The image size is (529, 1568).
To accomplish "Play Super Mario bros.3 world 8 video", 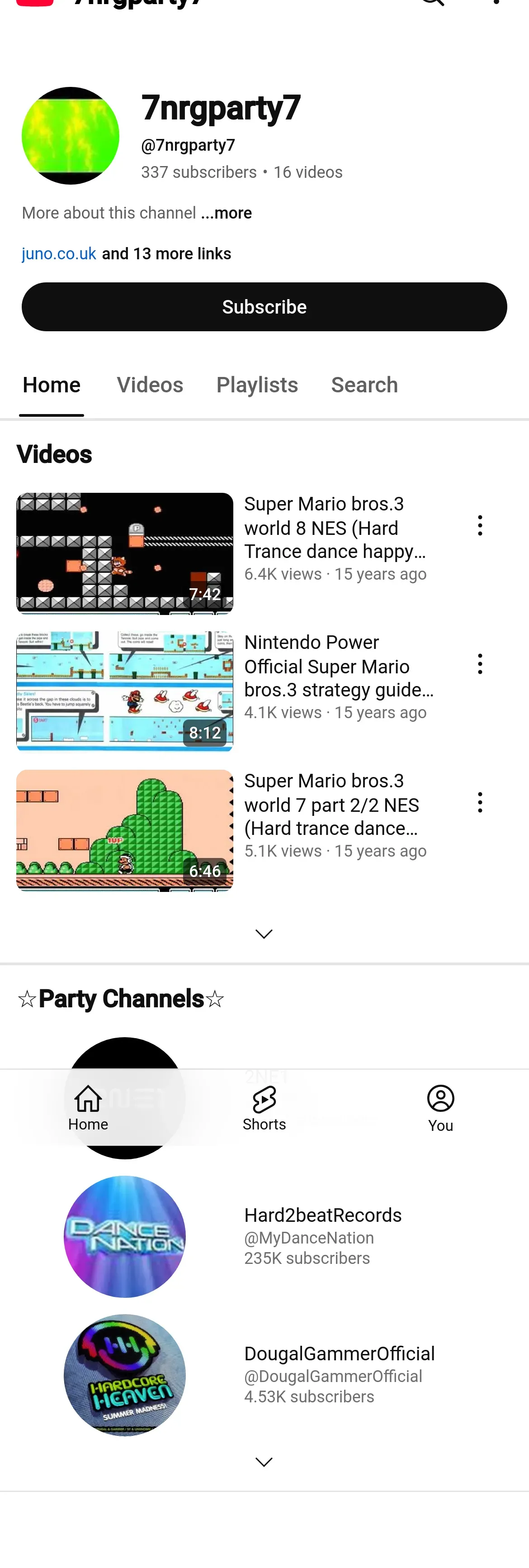I will pyautogui.click(x=125, y=553).
